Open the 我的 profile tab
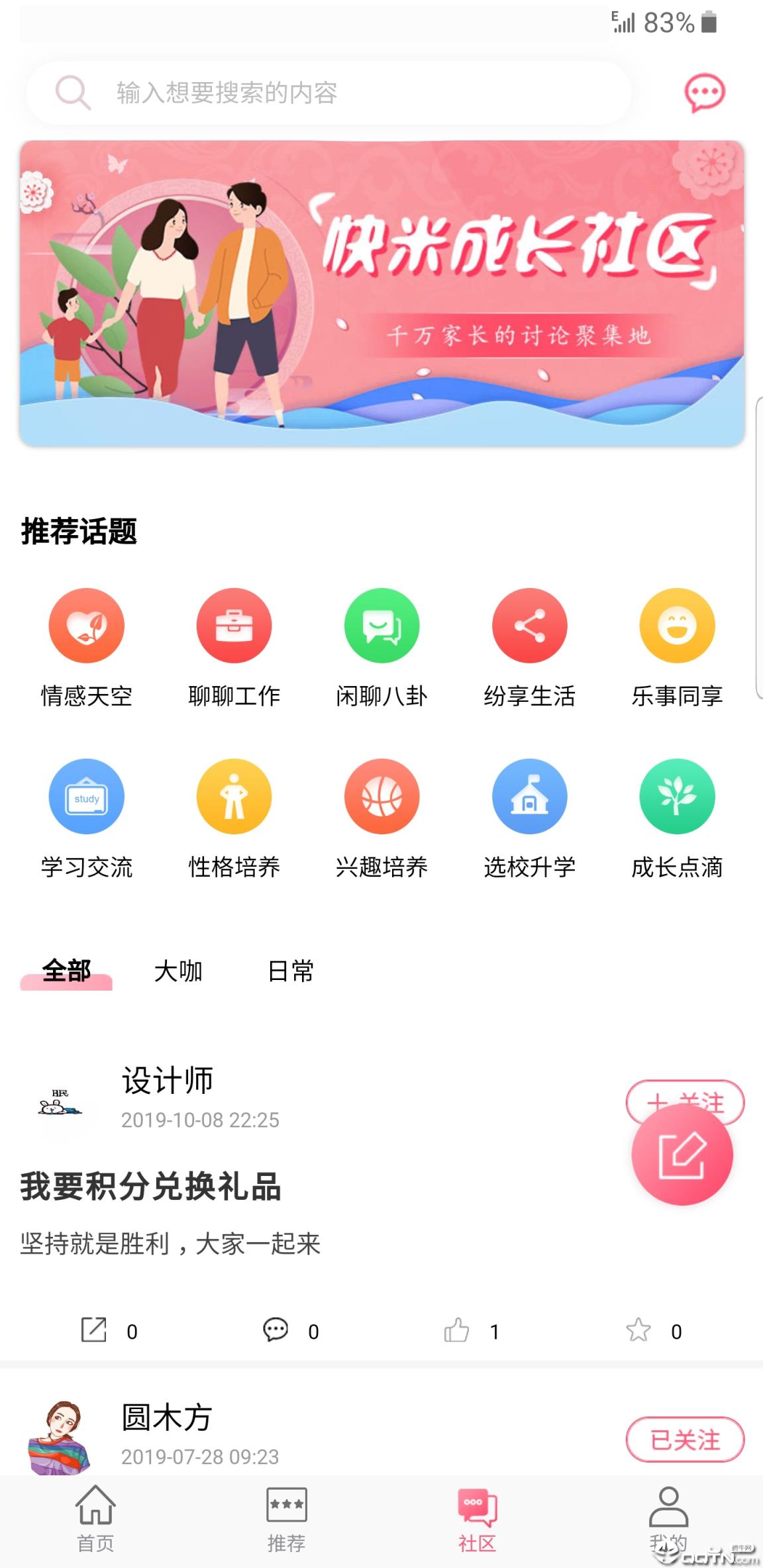 coord(669,1516)
